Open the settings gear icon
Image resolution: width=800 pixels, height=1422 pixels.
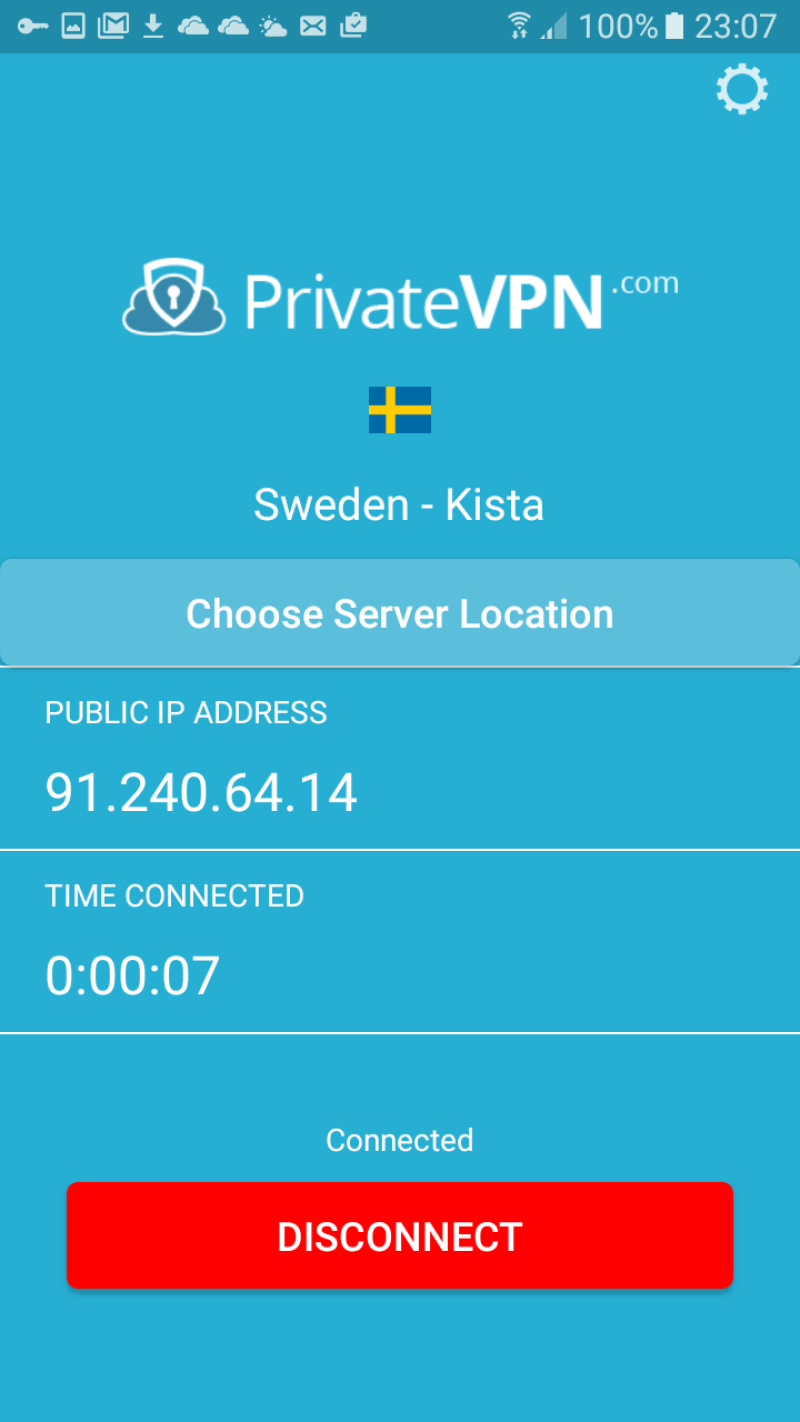pyautogui.click(x=742, y=90)
